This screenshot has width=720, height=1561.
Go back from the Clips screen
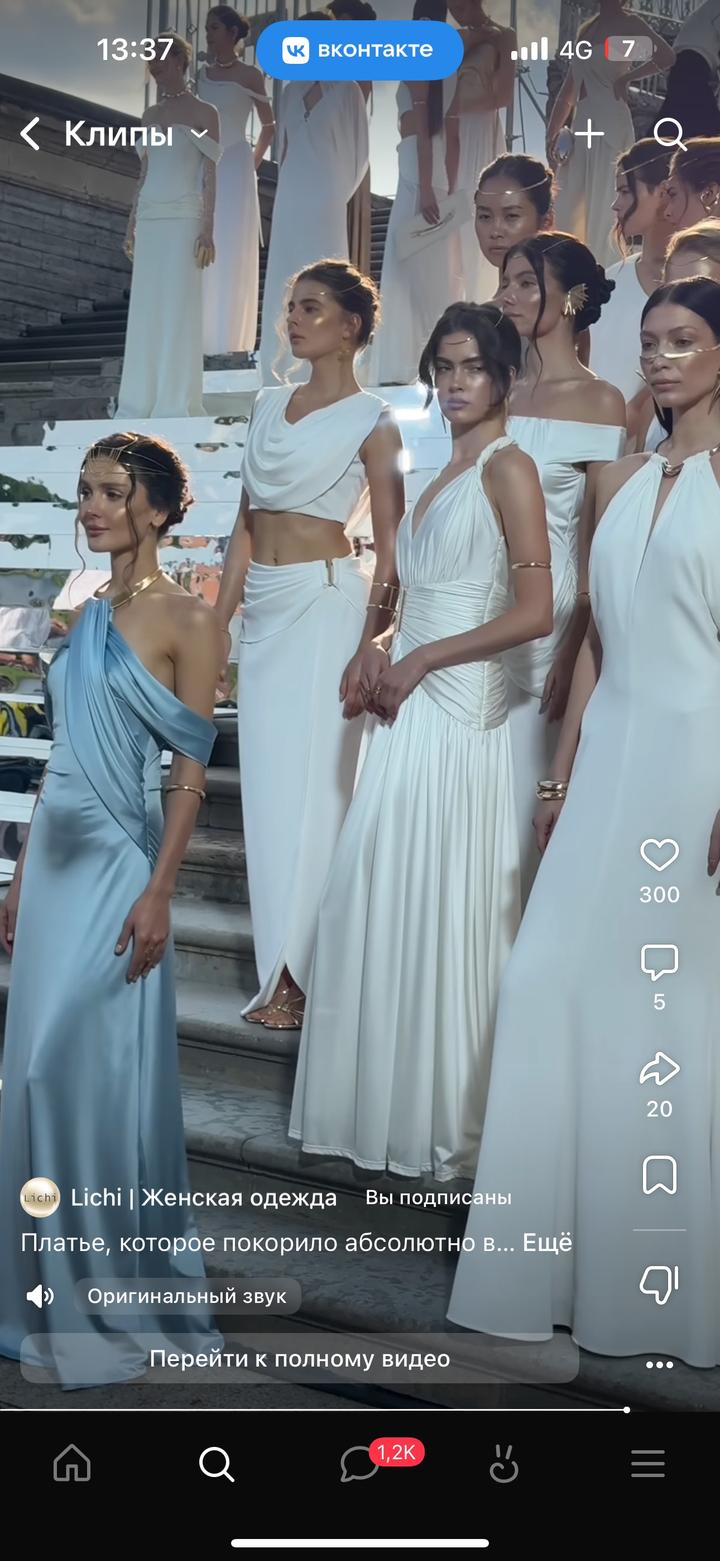pyautogui.click(x=31, y=134)
